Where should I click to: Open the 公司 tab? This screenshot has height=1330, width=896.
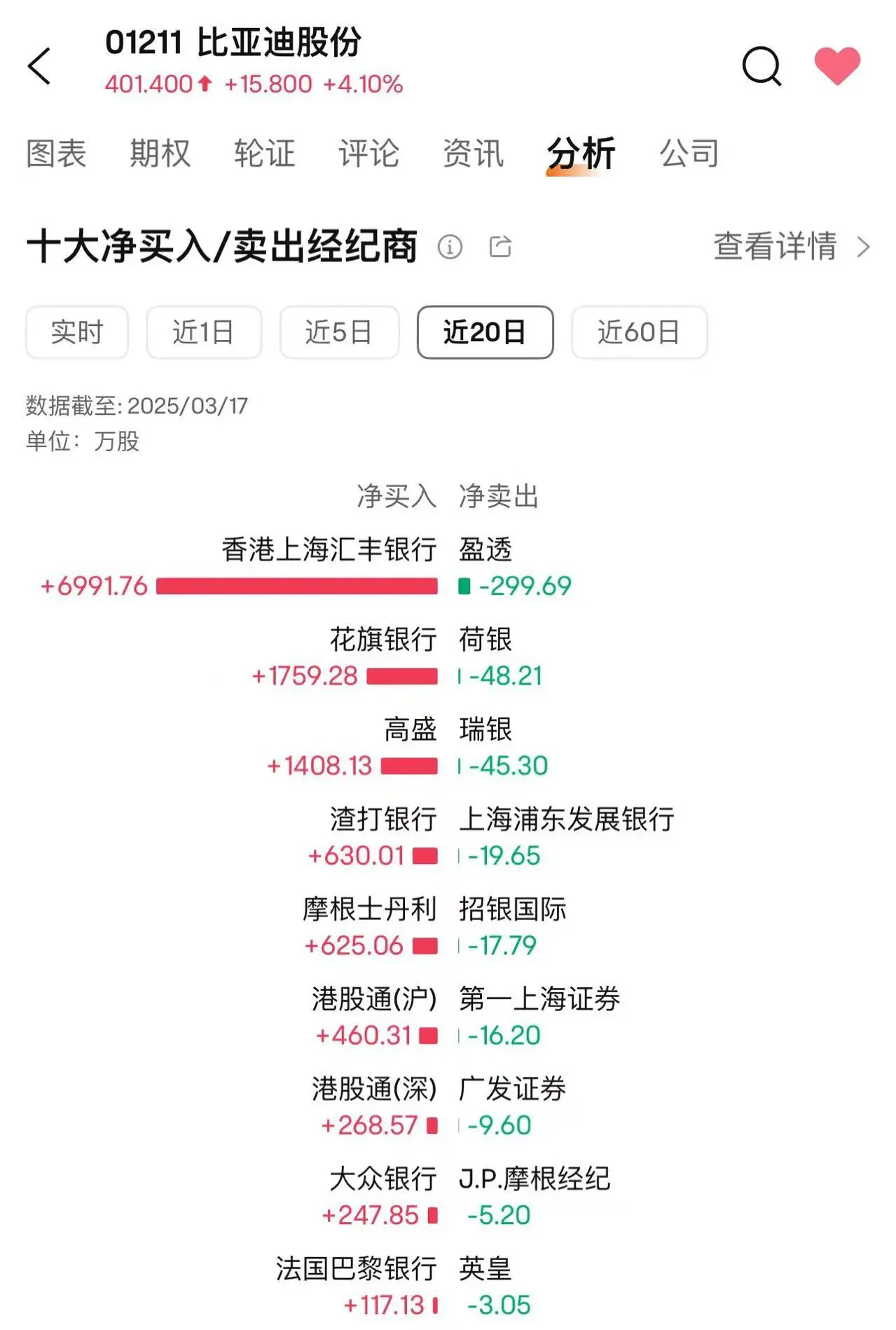click(689, 153)
